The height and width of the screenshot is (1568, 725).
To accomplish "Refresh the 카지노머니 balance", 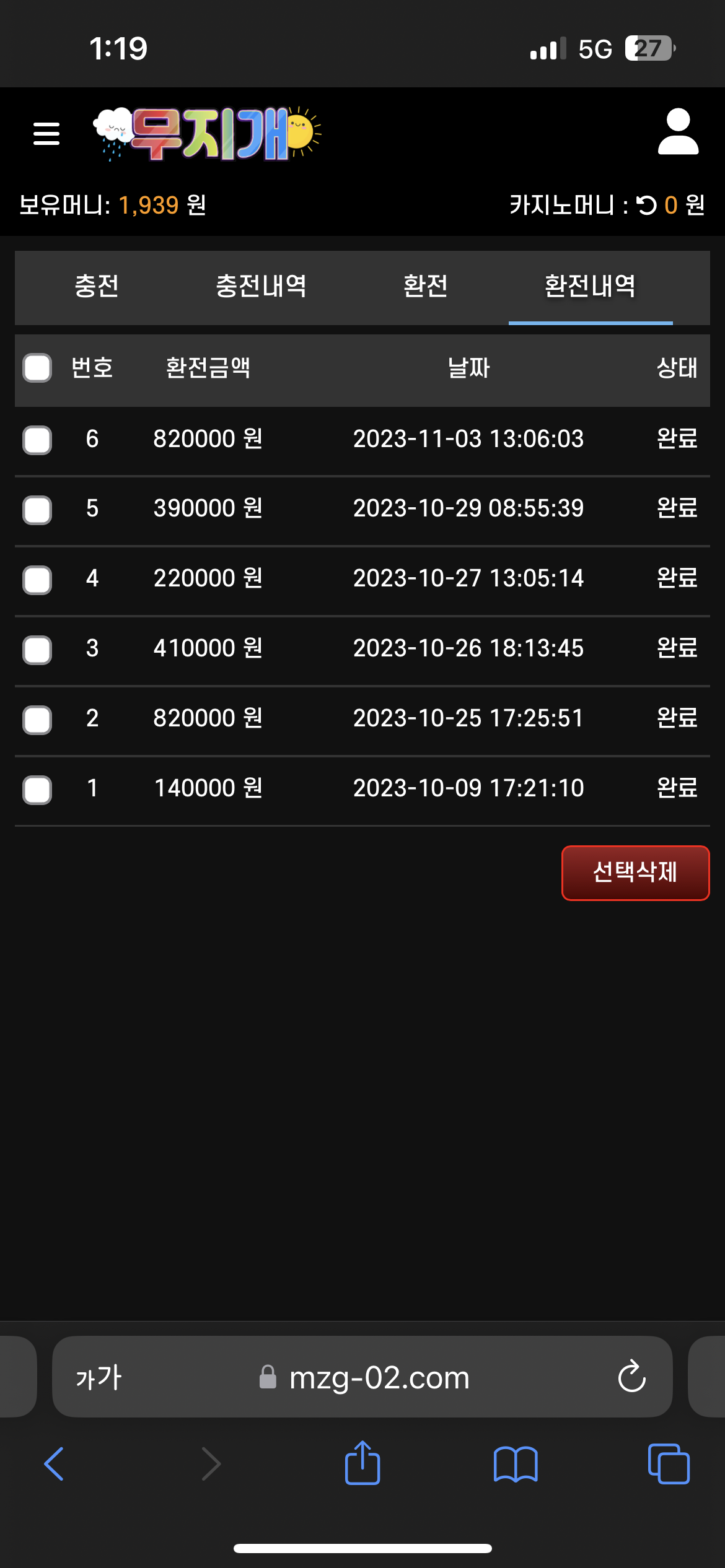I will point(646,205).
